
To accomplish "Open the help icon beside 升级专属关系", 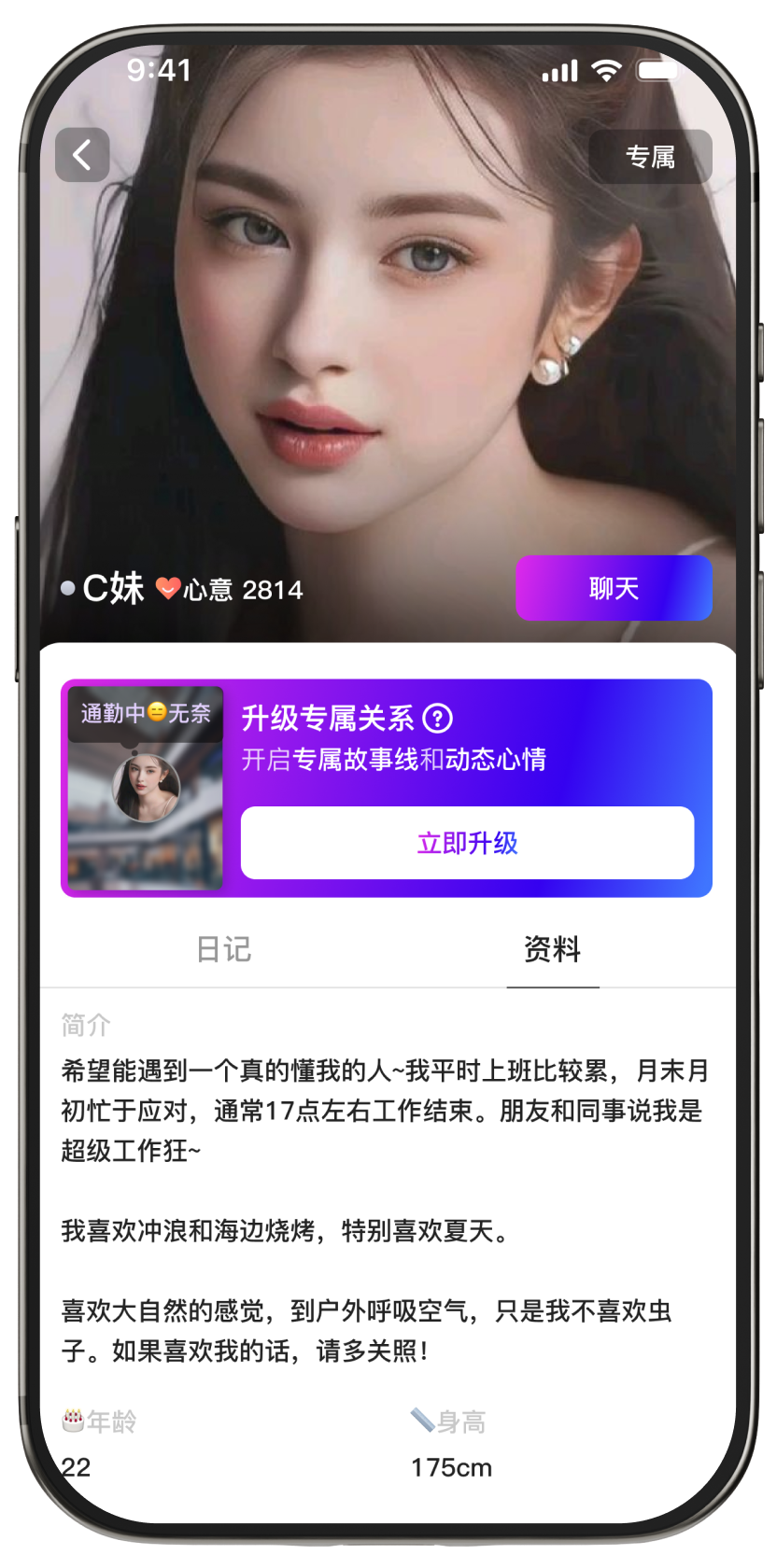I will pos(438,719).
